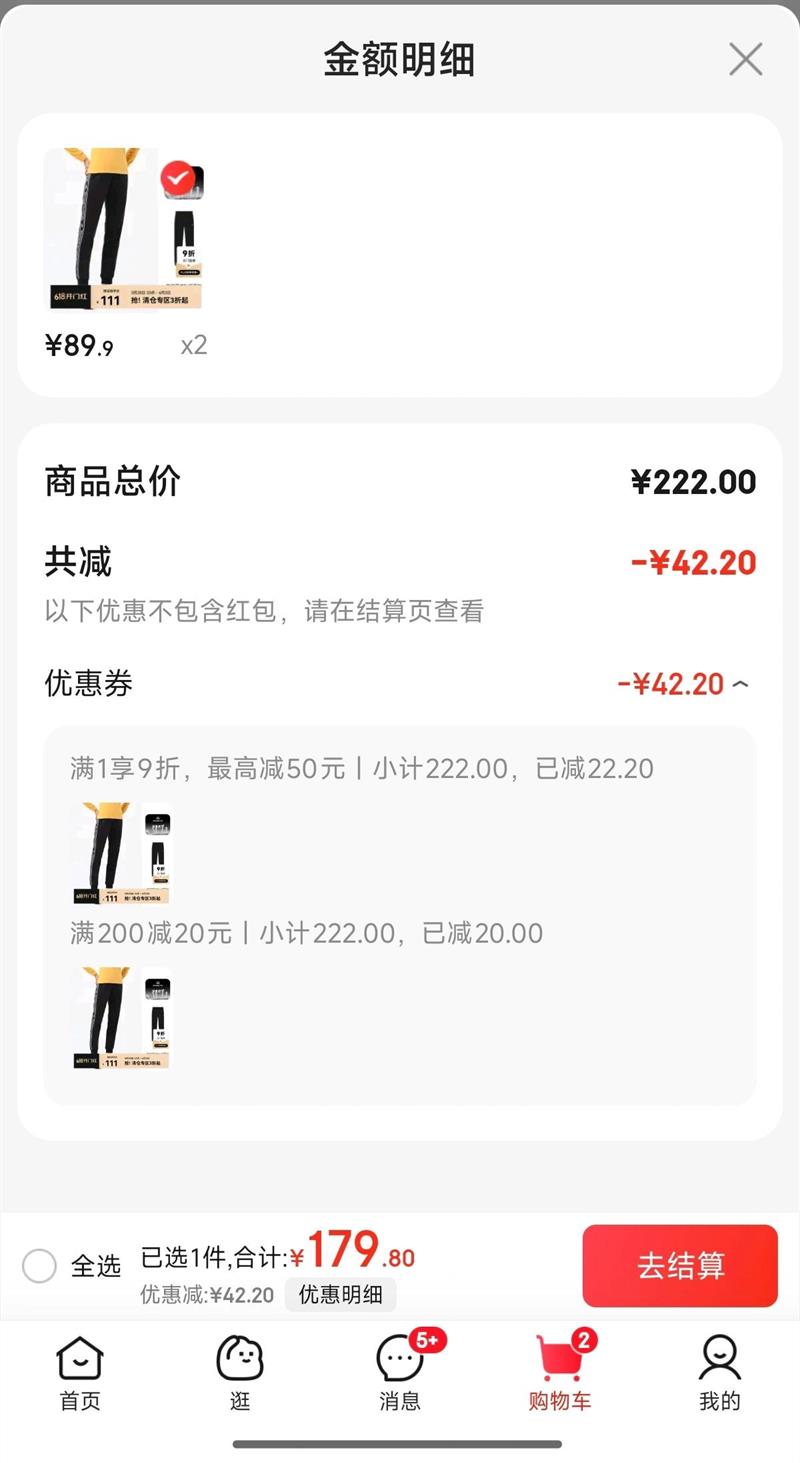
Task: Switch to the 逛 tab
Action: point(240,1373)
